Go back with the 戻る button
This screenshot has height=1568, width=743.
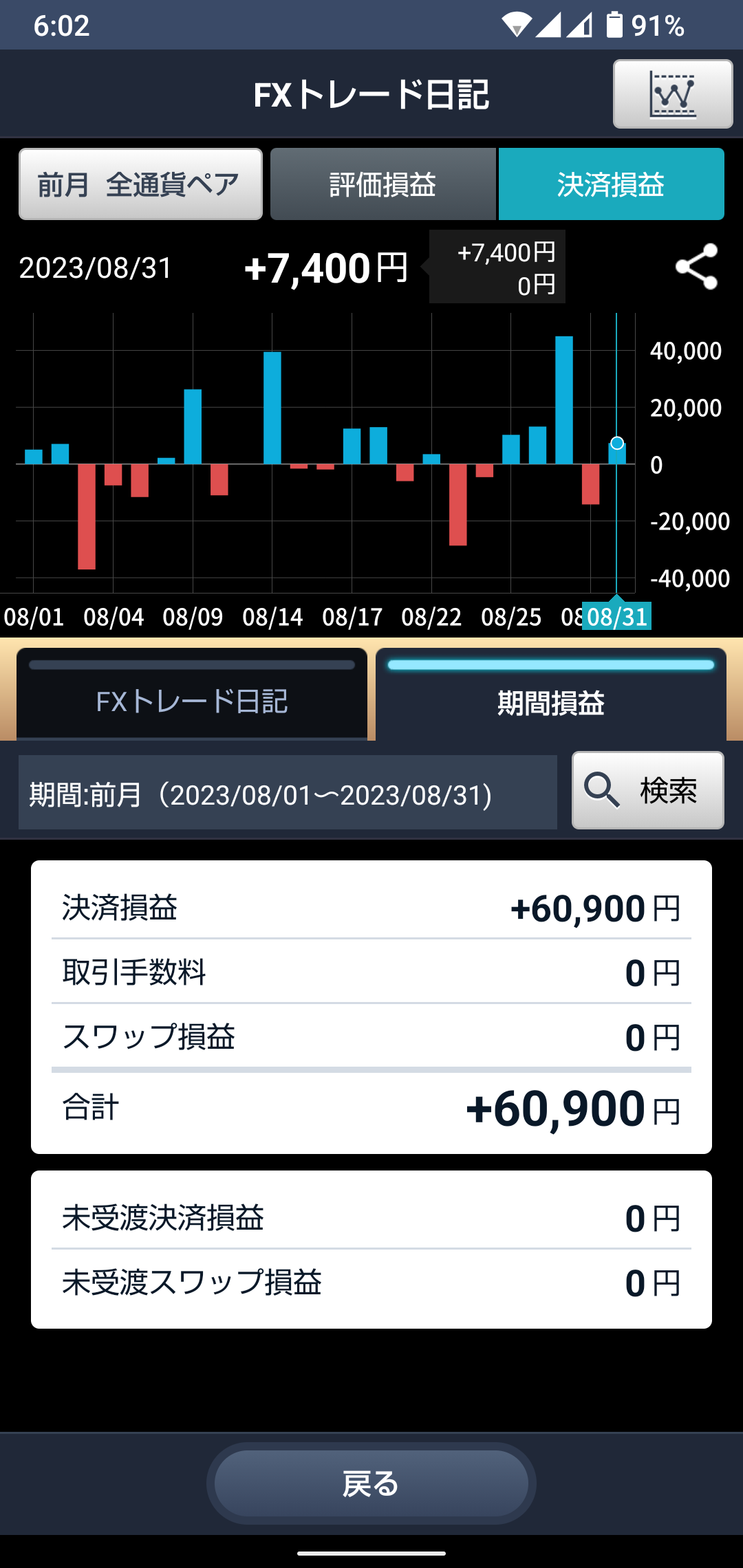pyautogui.click(x=371, y=1483)
